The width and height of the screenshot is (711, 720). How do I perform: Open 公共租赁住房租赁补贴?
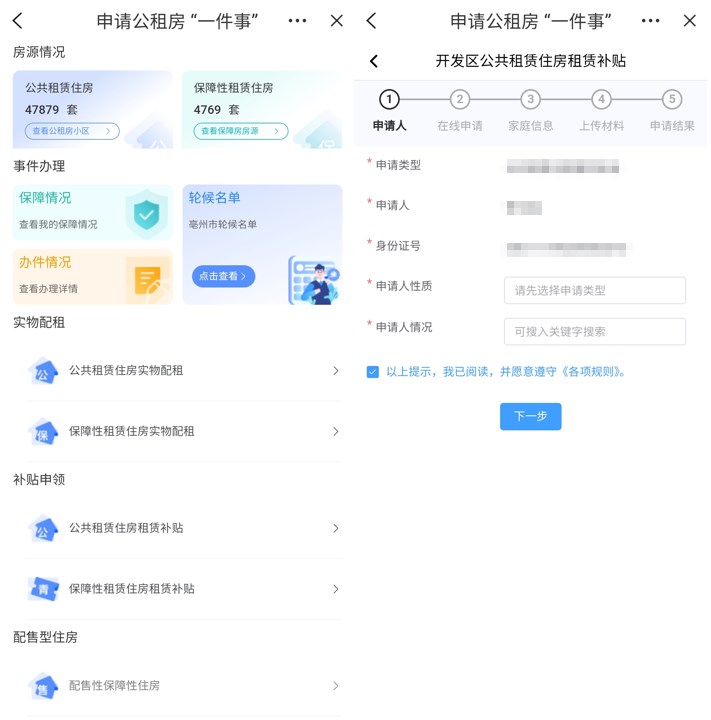185,528
